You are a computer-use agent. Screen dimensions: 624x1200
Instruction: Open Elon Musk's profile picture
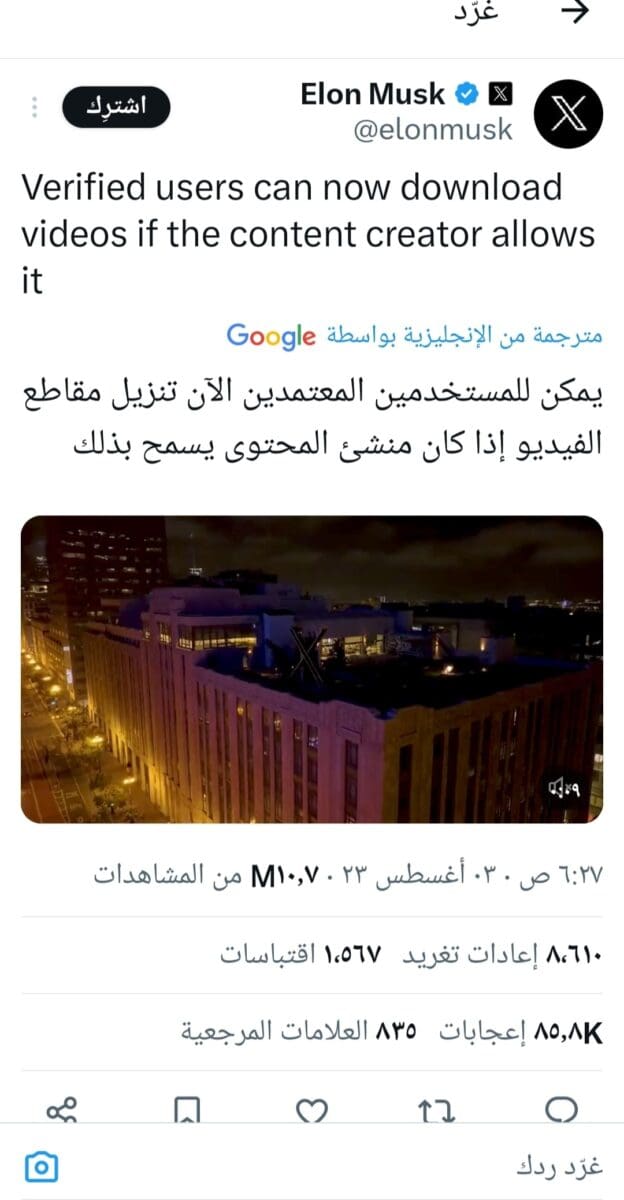tap(571, 113)
